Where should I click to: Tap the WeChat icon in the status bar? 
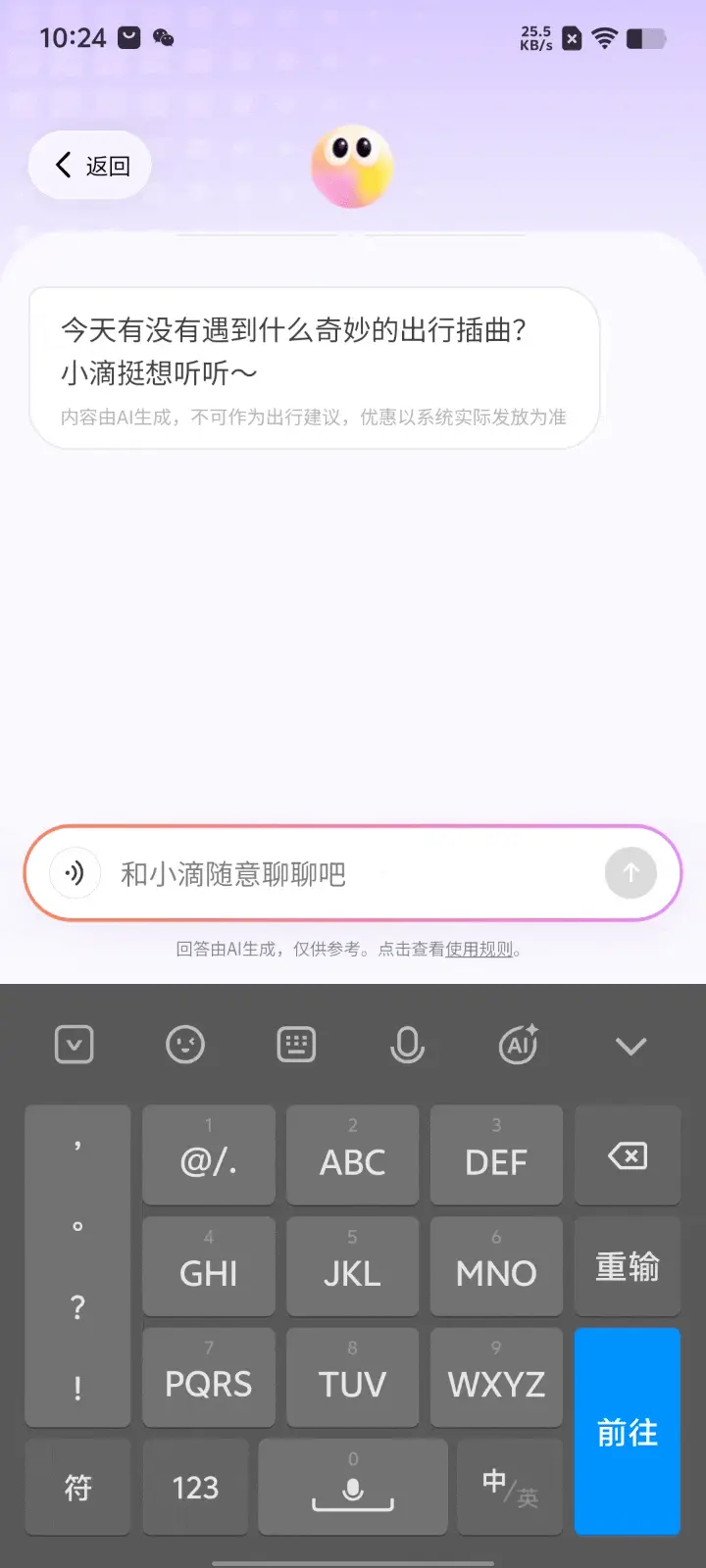(163, 37)
